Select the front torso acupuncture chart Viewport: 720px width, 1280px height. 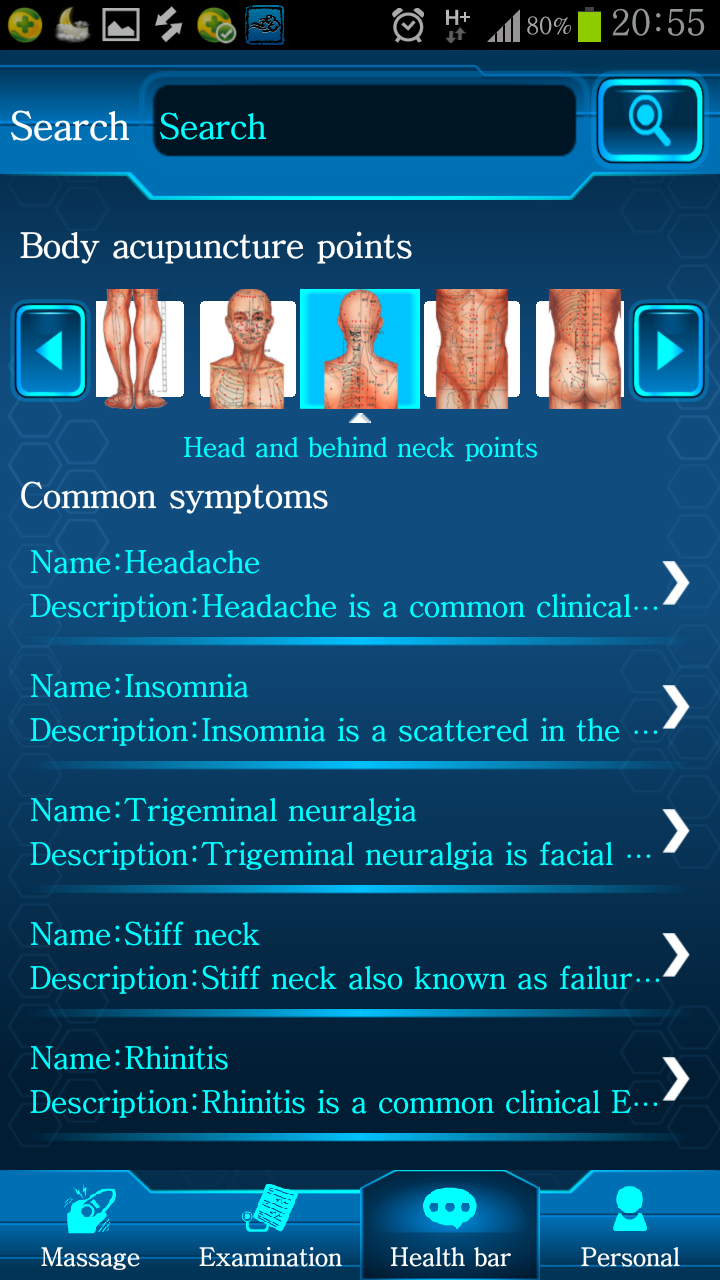[x=472, y=350]
